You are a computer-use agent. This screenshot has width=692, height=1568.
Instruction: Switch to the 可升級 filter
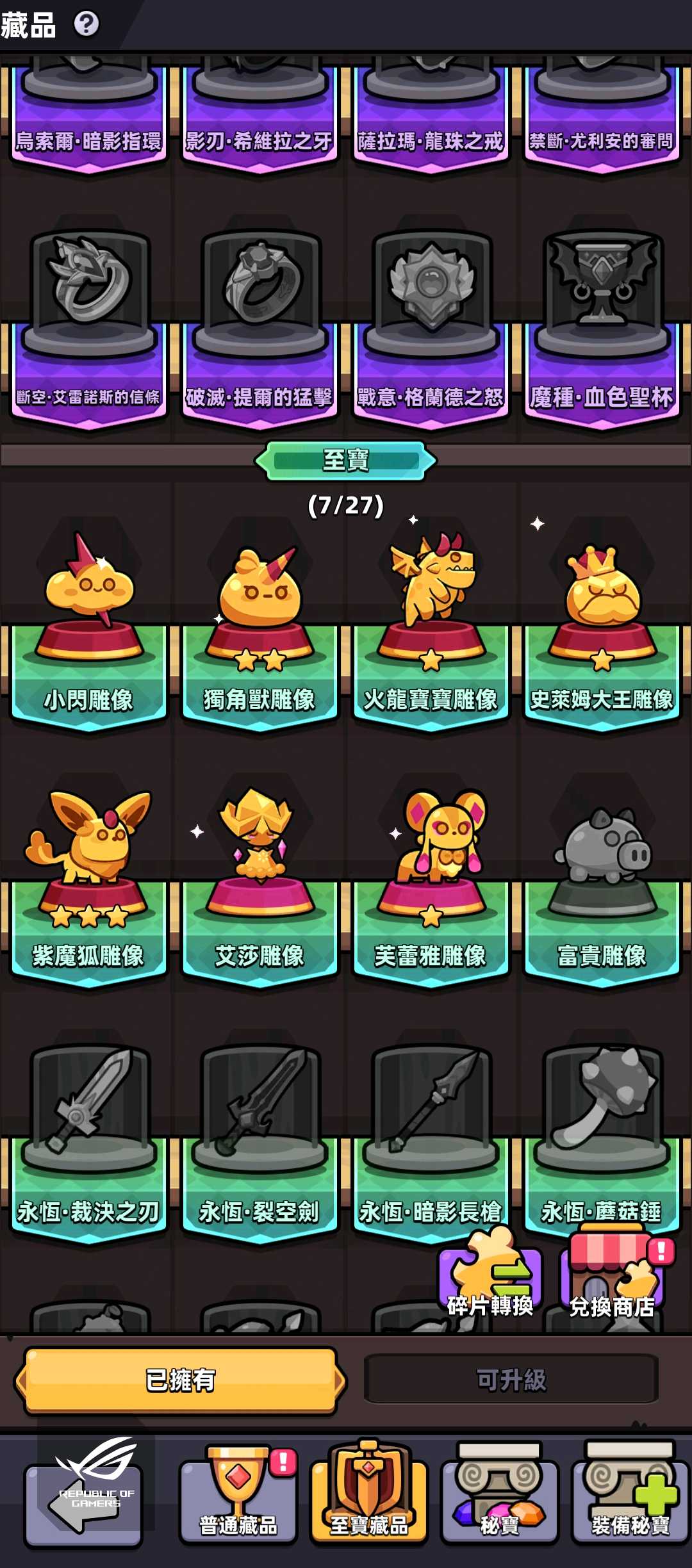pyautogui.click(x=511, y=1380)
